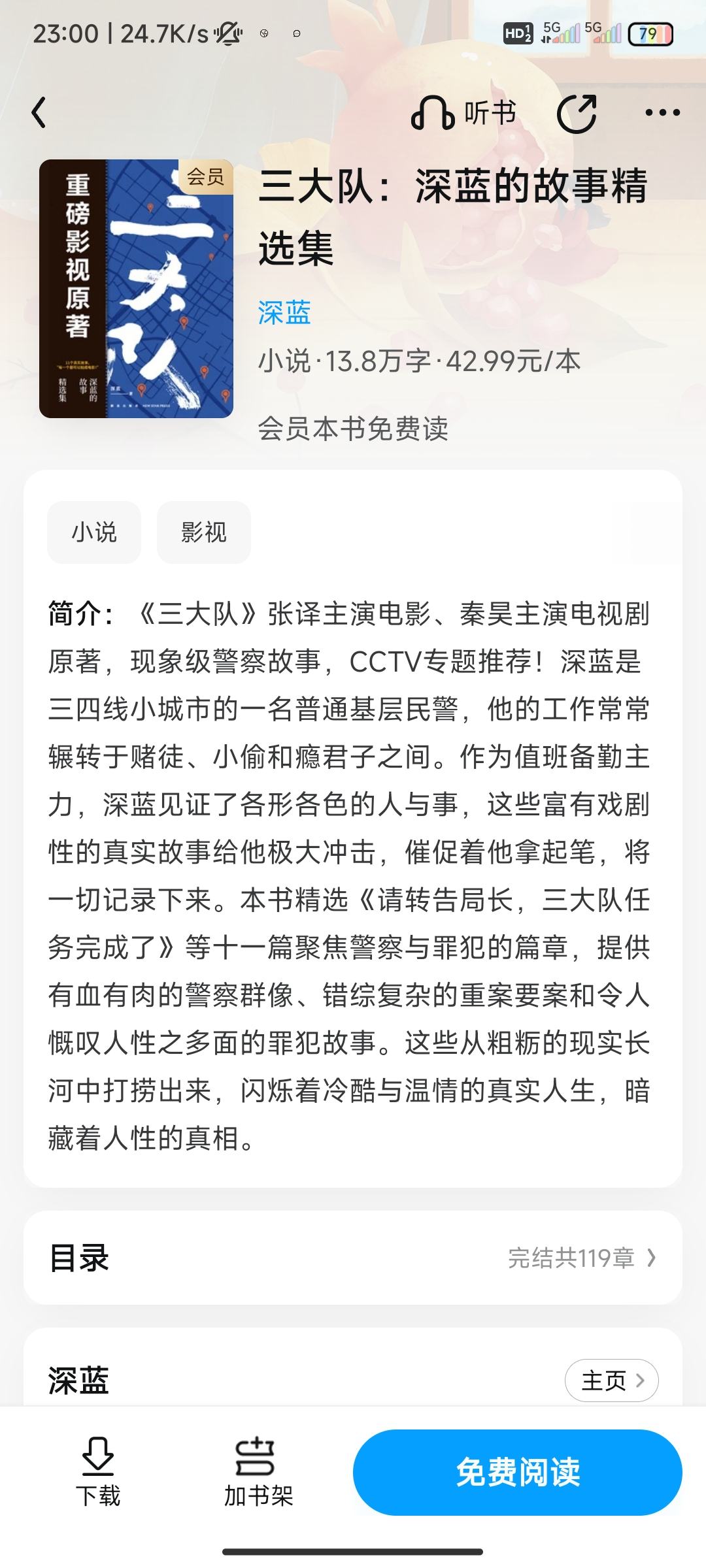Image resolution: width=706 pixels, height=1568 pixels.
Task: Select the 影视 tag chip
Action: [x=204, y=532]
